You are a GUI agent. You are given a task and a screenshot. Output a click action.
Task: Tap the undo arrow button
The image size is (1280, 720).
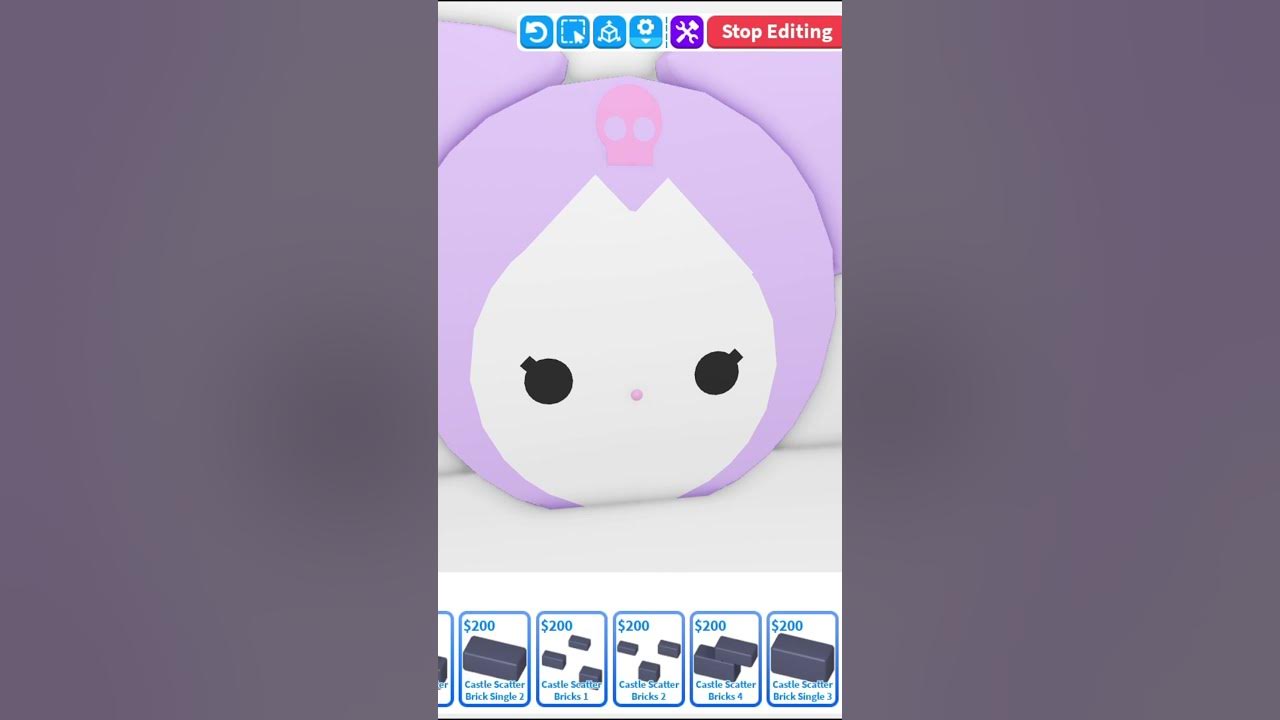536,32
